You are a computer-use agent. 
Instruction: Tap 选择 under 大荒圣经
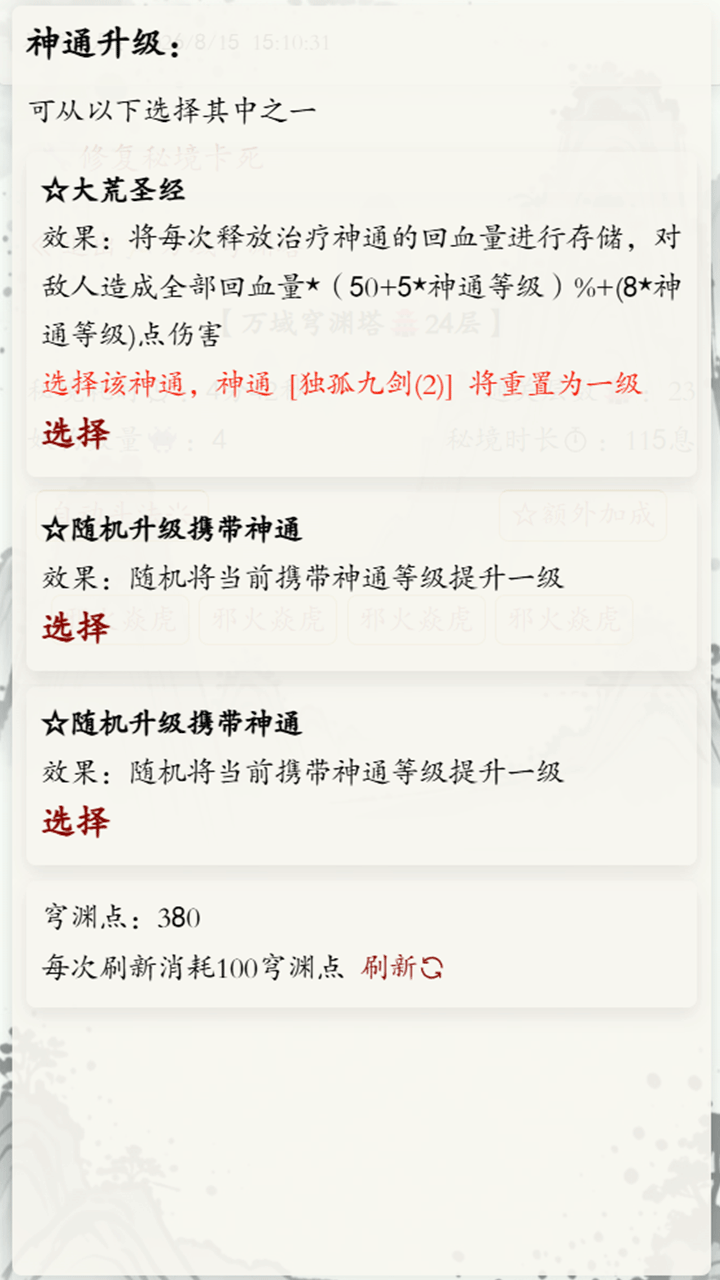pyautogui.click(x=75, y=433)
